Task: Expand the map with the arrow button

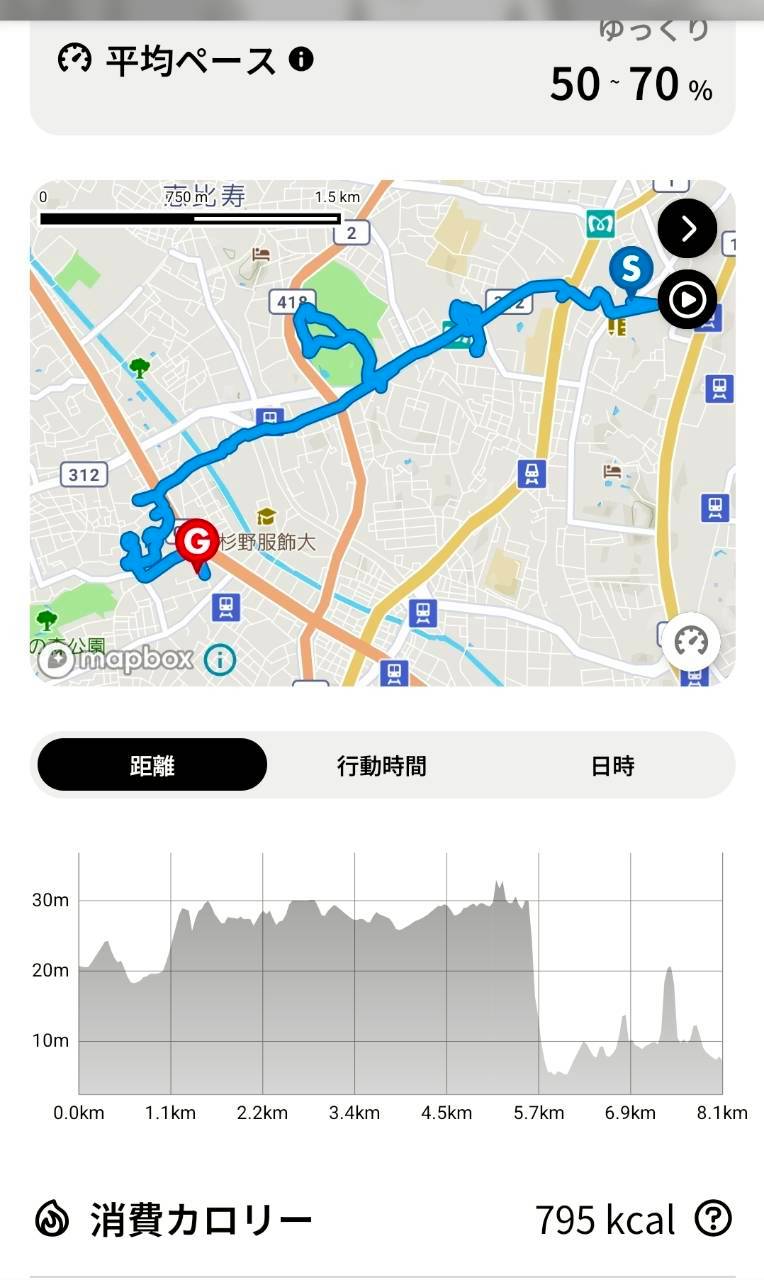Action: [x=687, y=229]
